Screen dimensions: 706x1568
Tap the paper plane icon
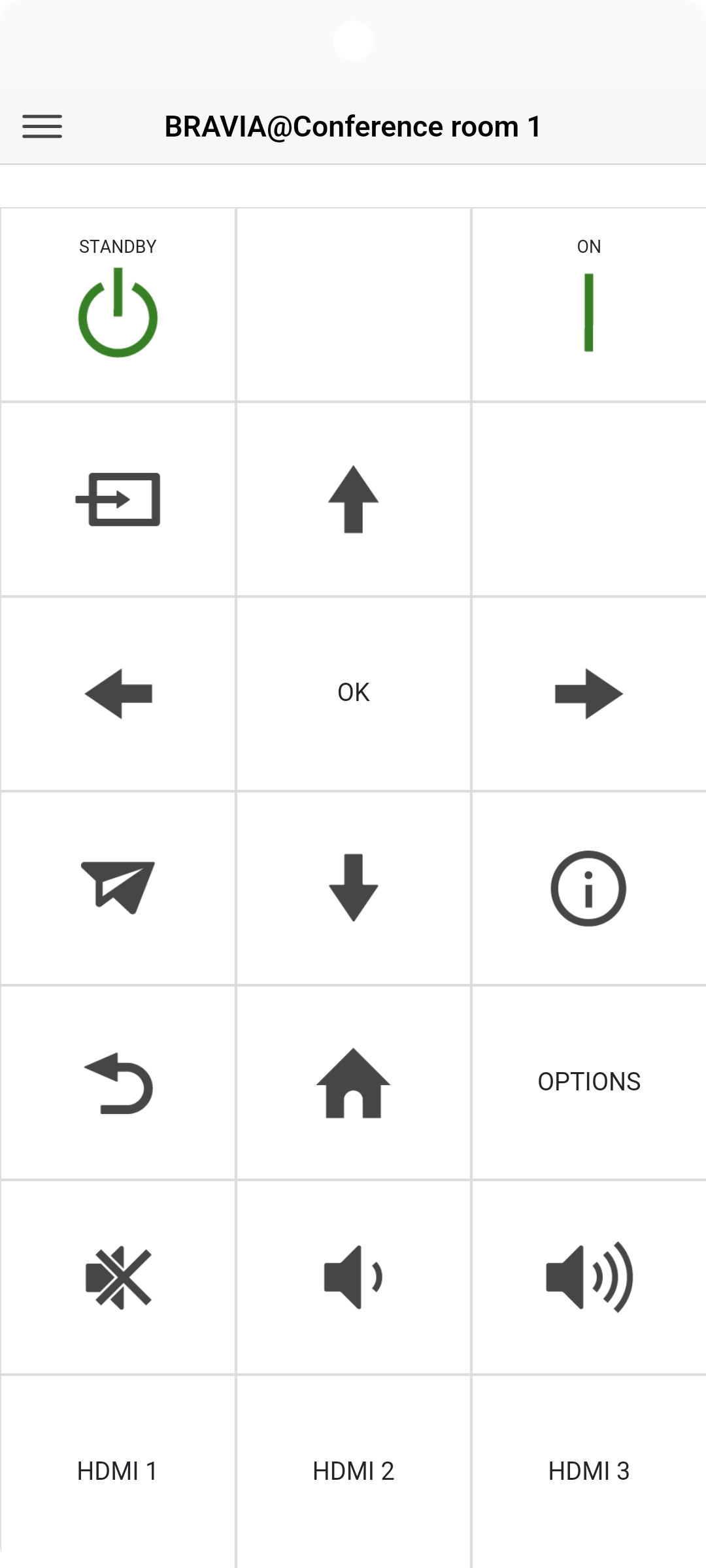118,888
